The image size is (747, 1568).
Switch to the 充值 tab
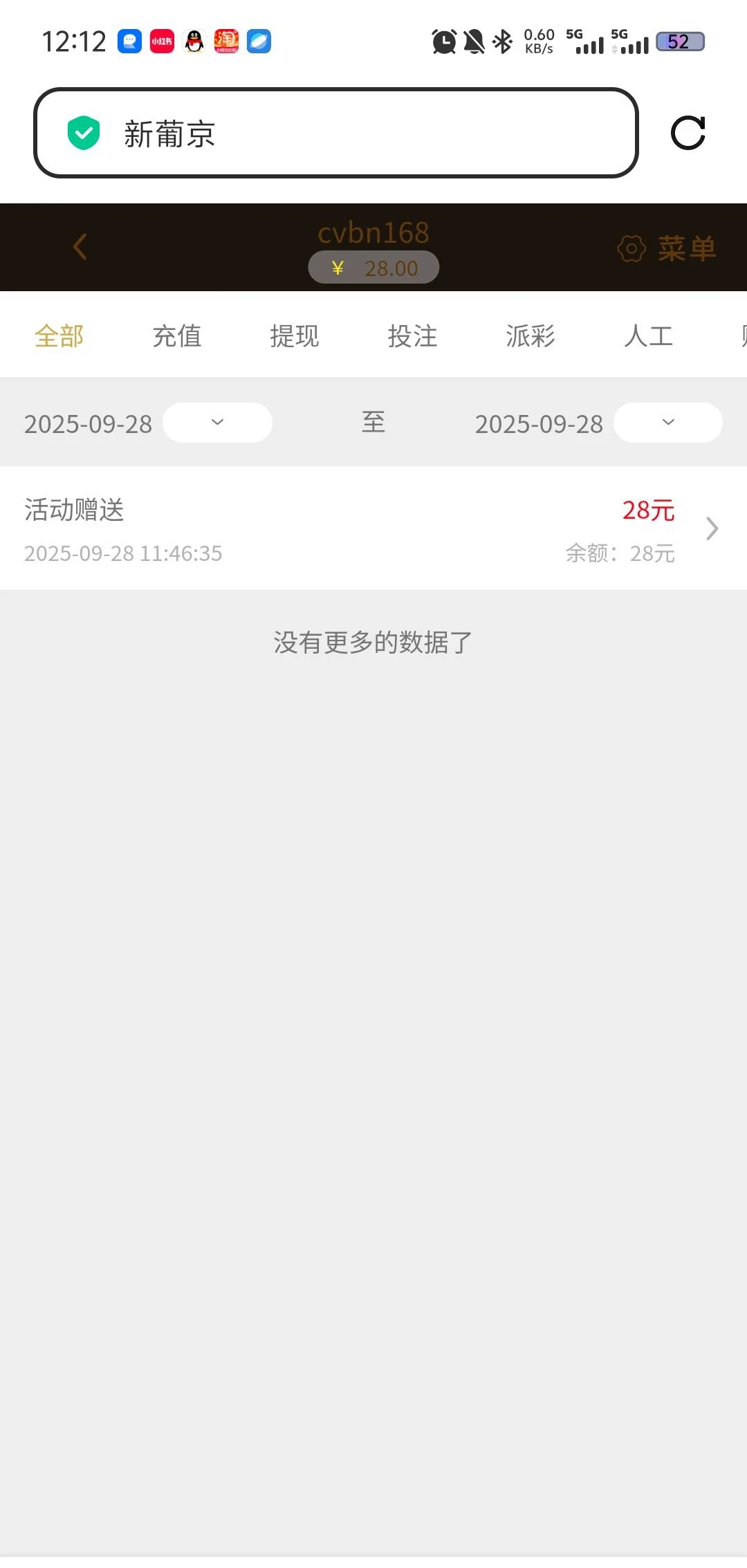(177, 336)
